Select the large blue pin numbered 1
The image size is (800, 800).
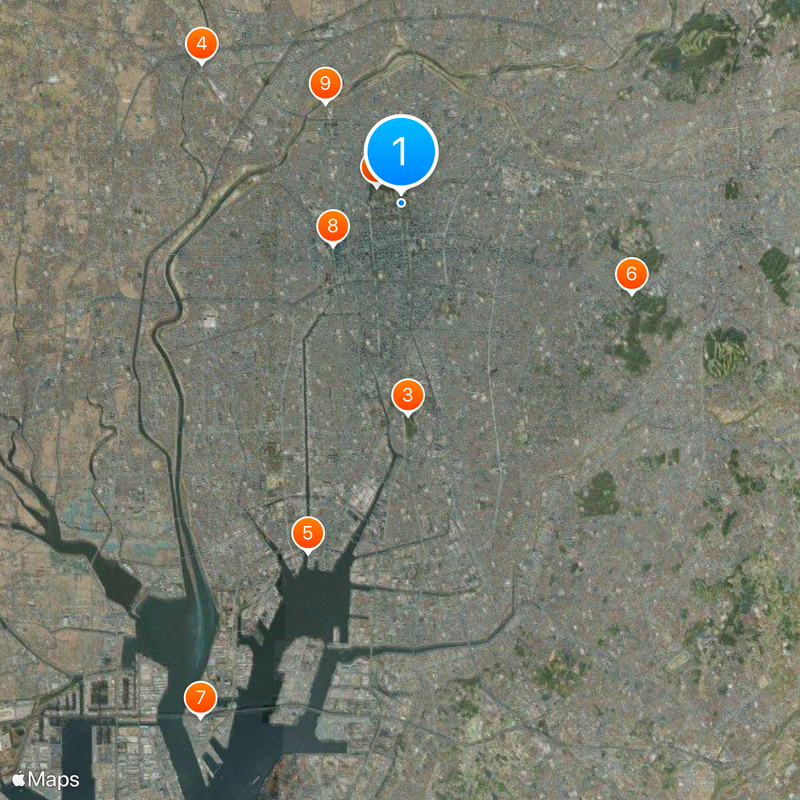pos(401,152)
